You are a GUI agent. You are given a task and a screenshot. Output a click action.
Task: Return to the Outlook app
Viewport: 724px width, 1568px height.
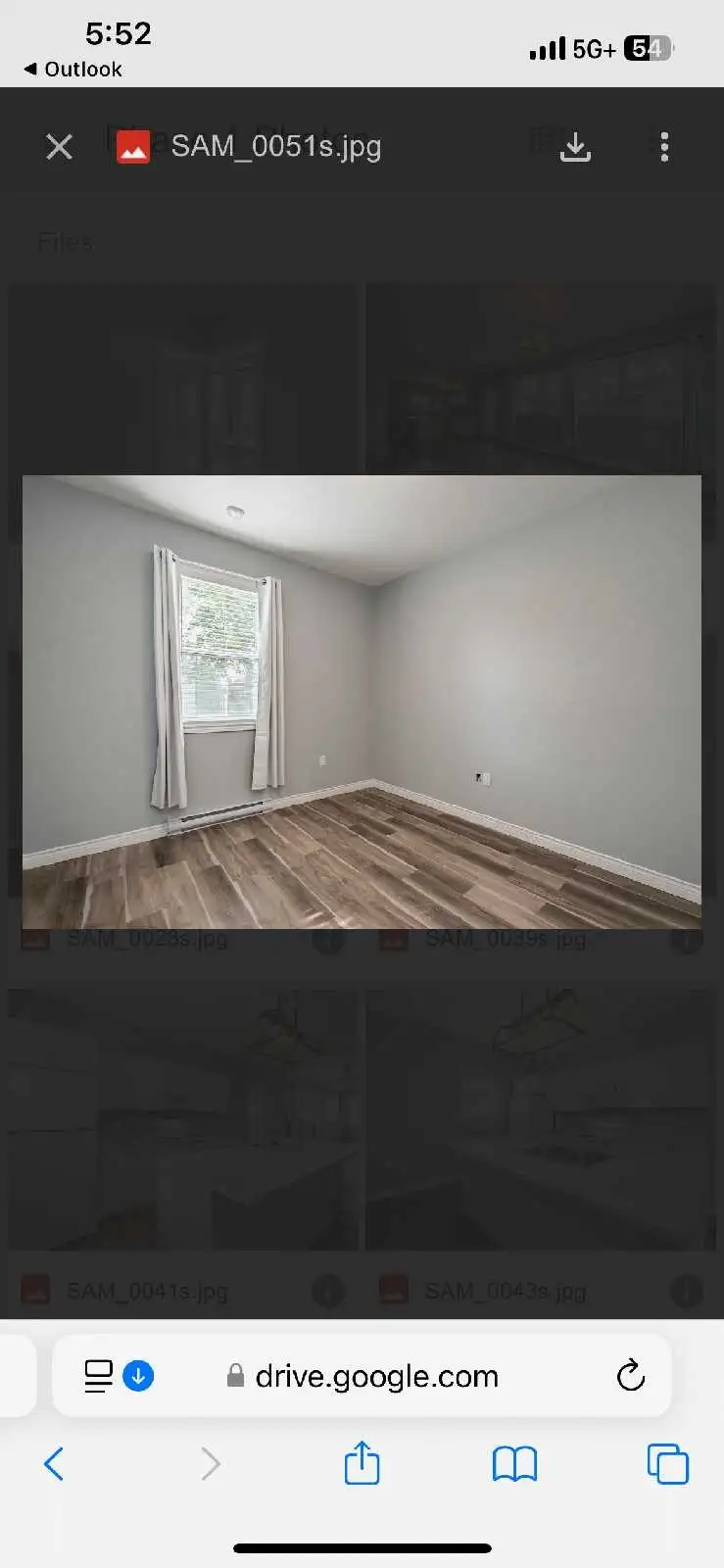pyautogui.click(x=72, y=70)
